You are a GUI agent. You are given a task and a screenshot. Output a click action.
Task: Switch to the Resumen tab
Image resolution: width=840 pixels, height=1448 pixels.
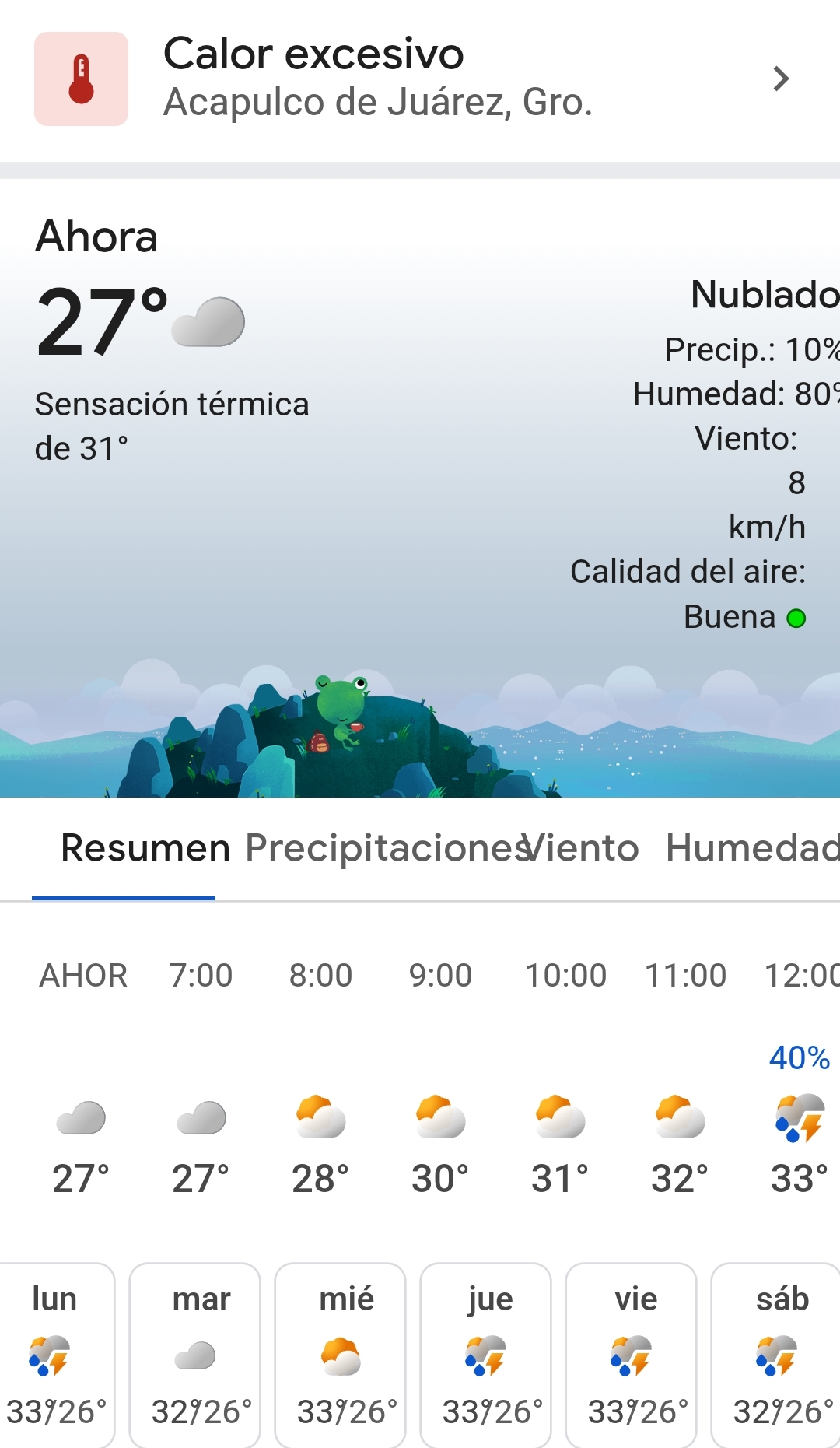click(x=145, y=848)
